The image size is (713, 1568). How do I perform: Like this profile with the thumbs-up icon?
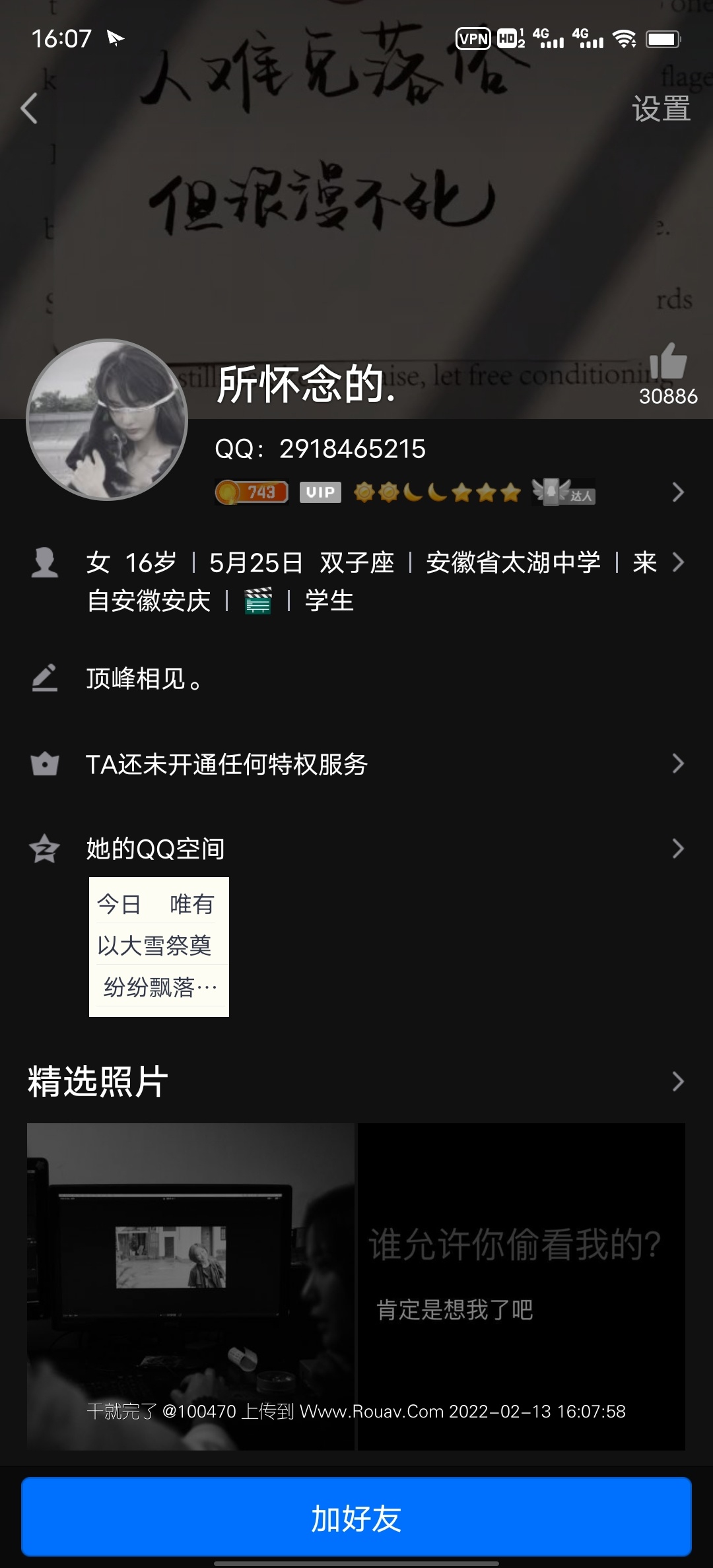pos(668,362)
